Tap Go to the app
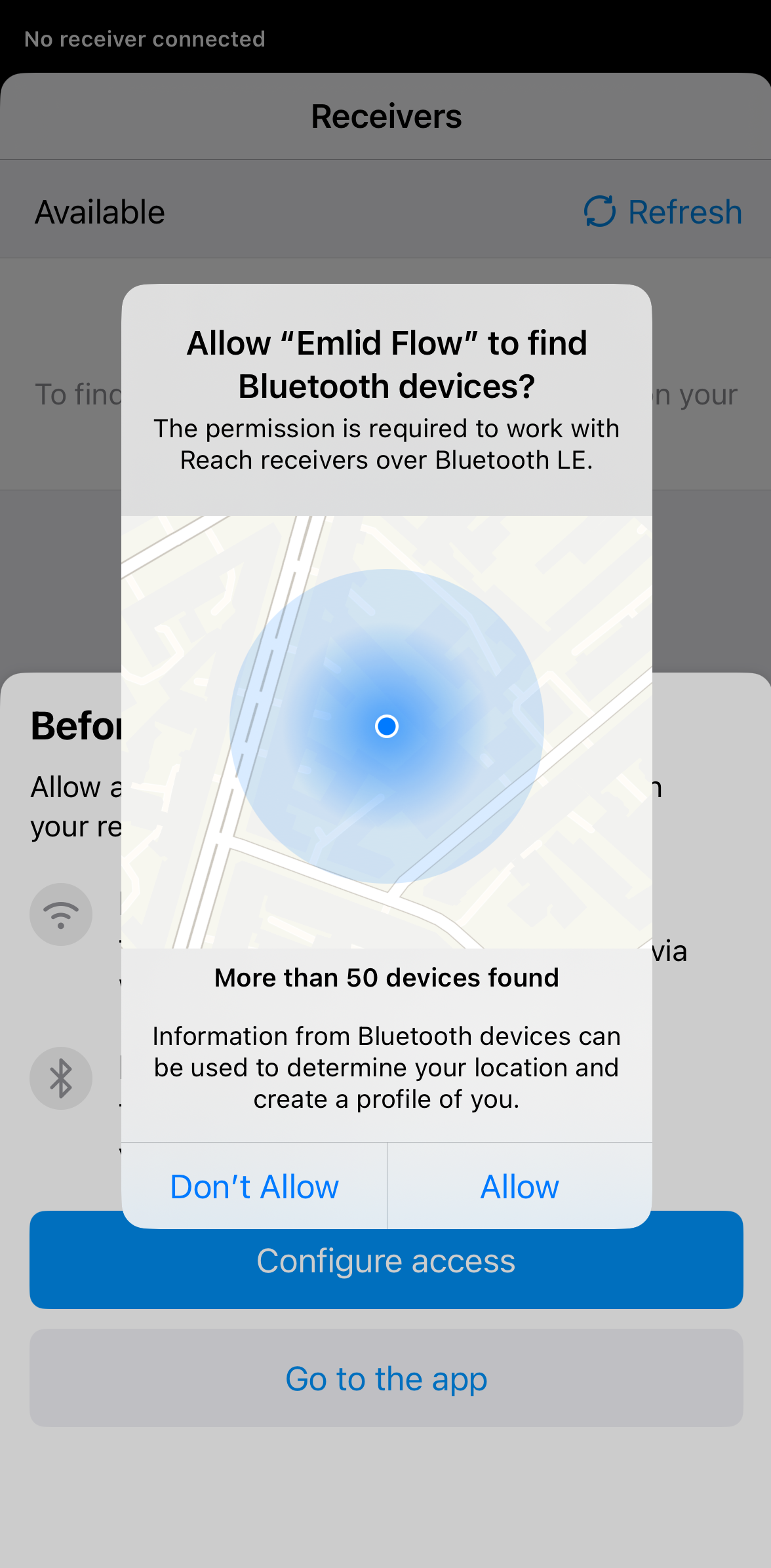The image size is (771, 1568). (x=385, y=1378)
